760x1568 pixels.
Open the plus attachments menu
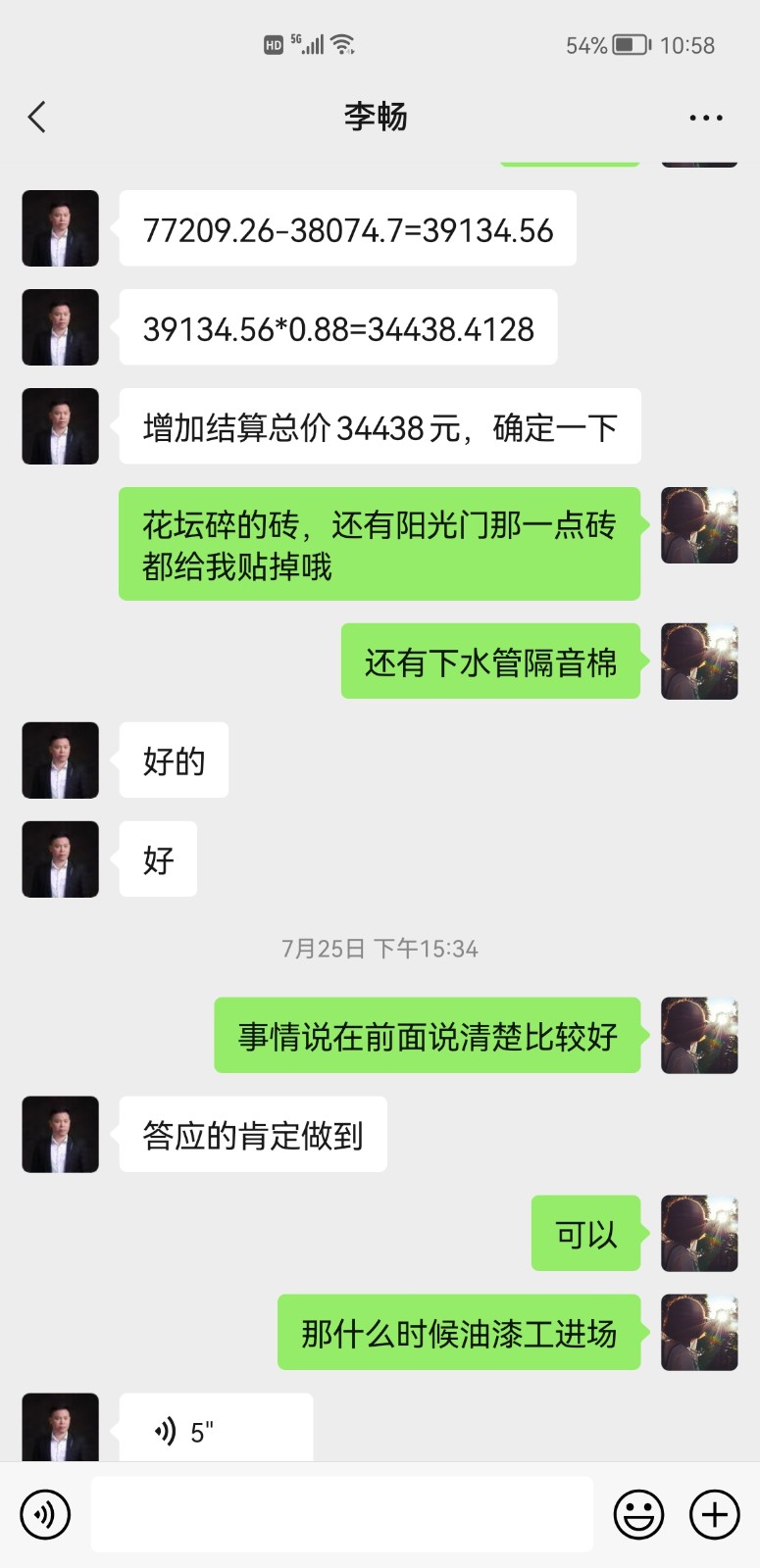(x=714, y=1514)
